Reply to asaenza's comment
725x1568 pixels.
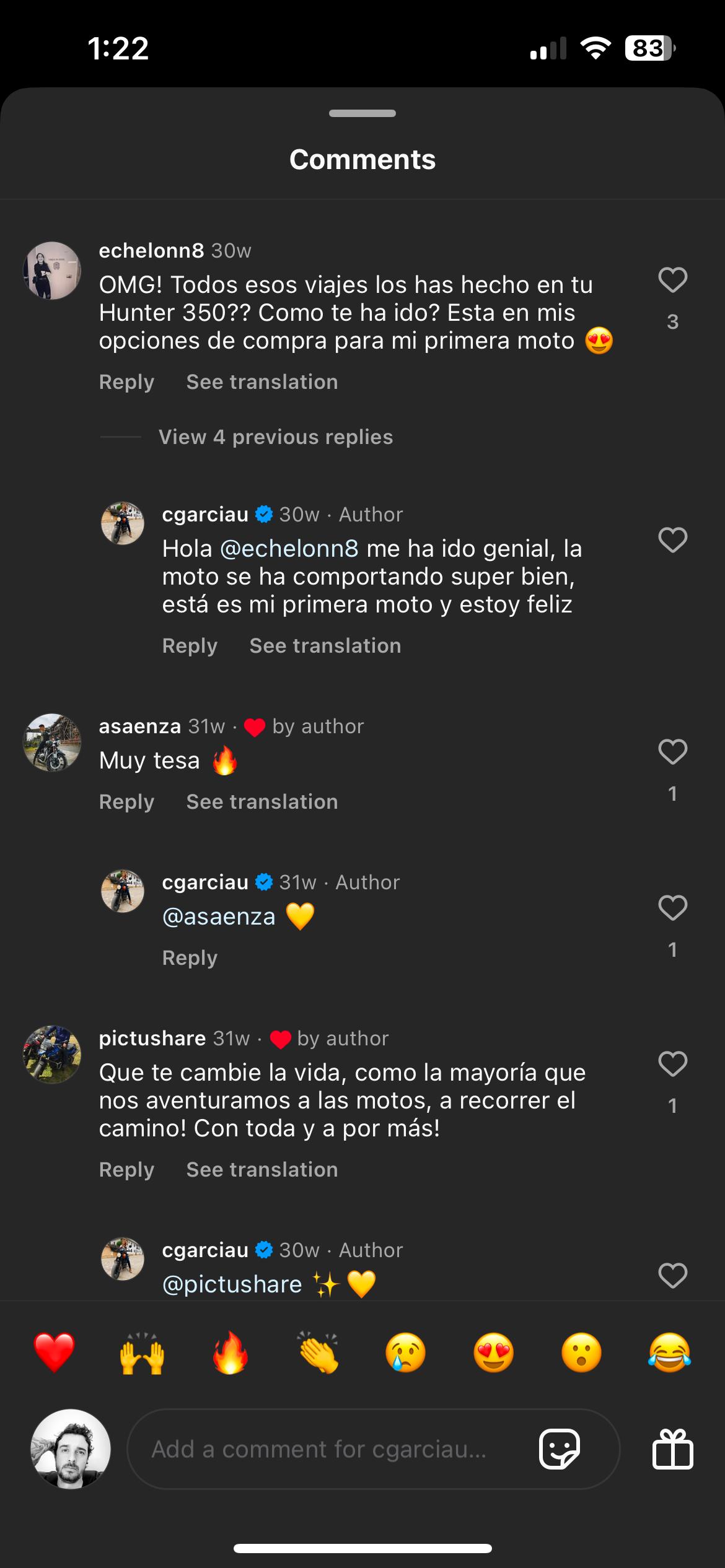coord(126,802)
